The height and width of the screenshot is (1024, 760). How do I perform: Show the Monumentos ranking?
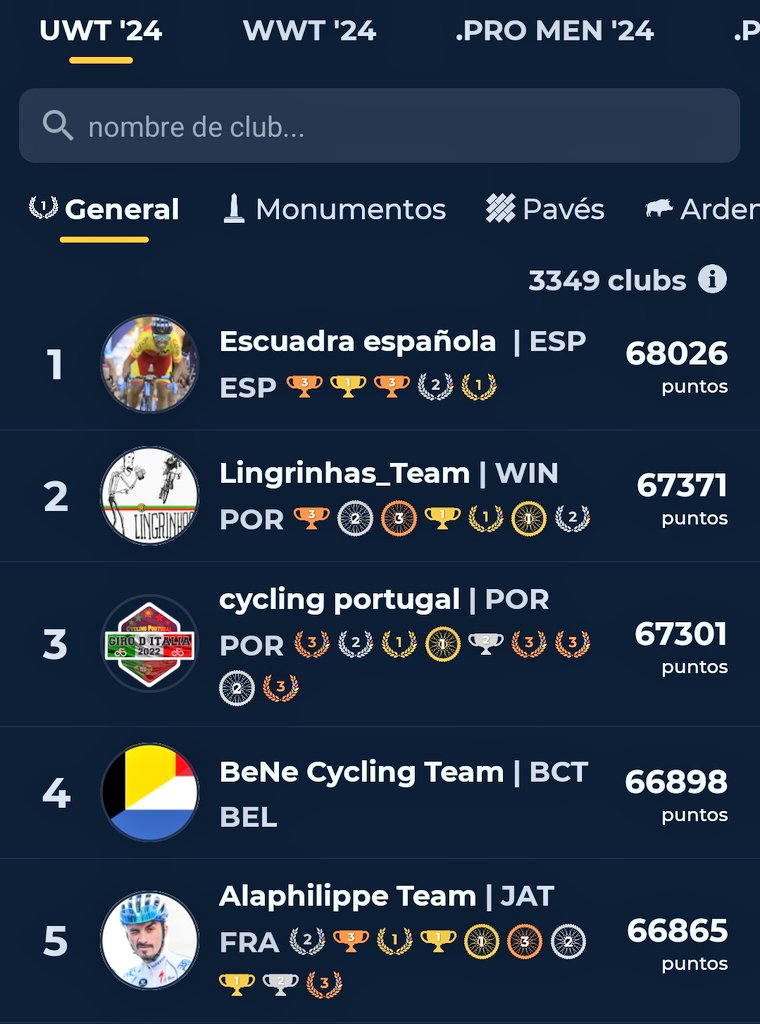[x=334, y=209]
